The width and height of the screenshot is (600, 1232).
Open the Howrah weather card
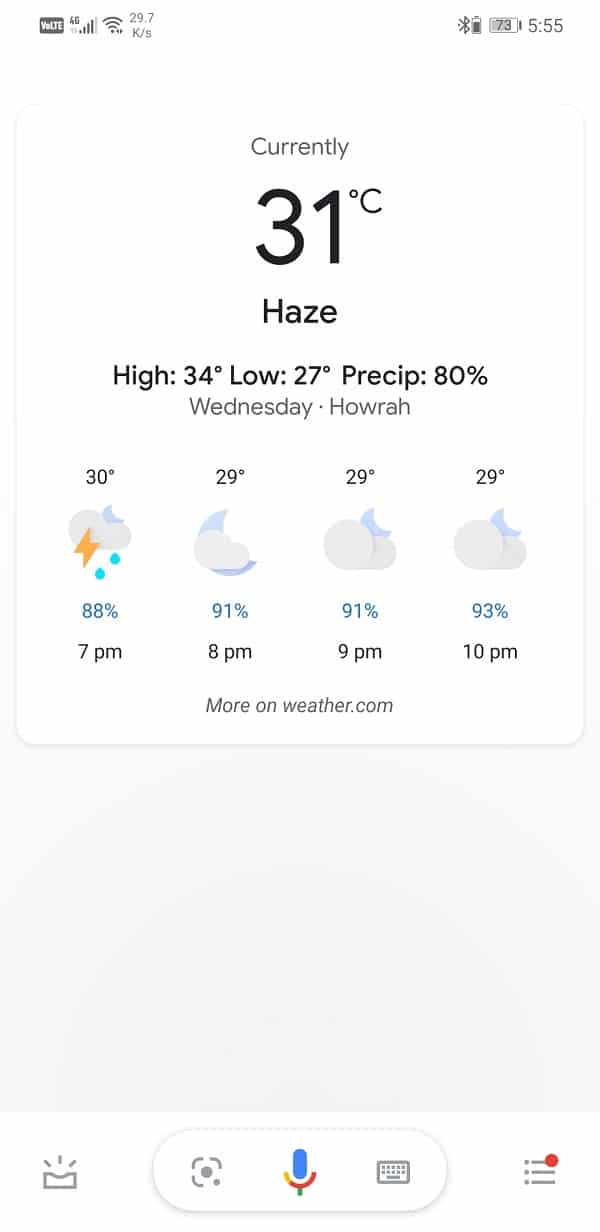[300, 425]
